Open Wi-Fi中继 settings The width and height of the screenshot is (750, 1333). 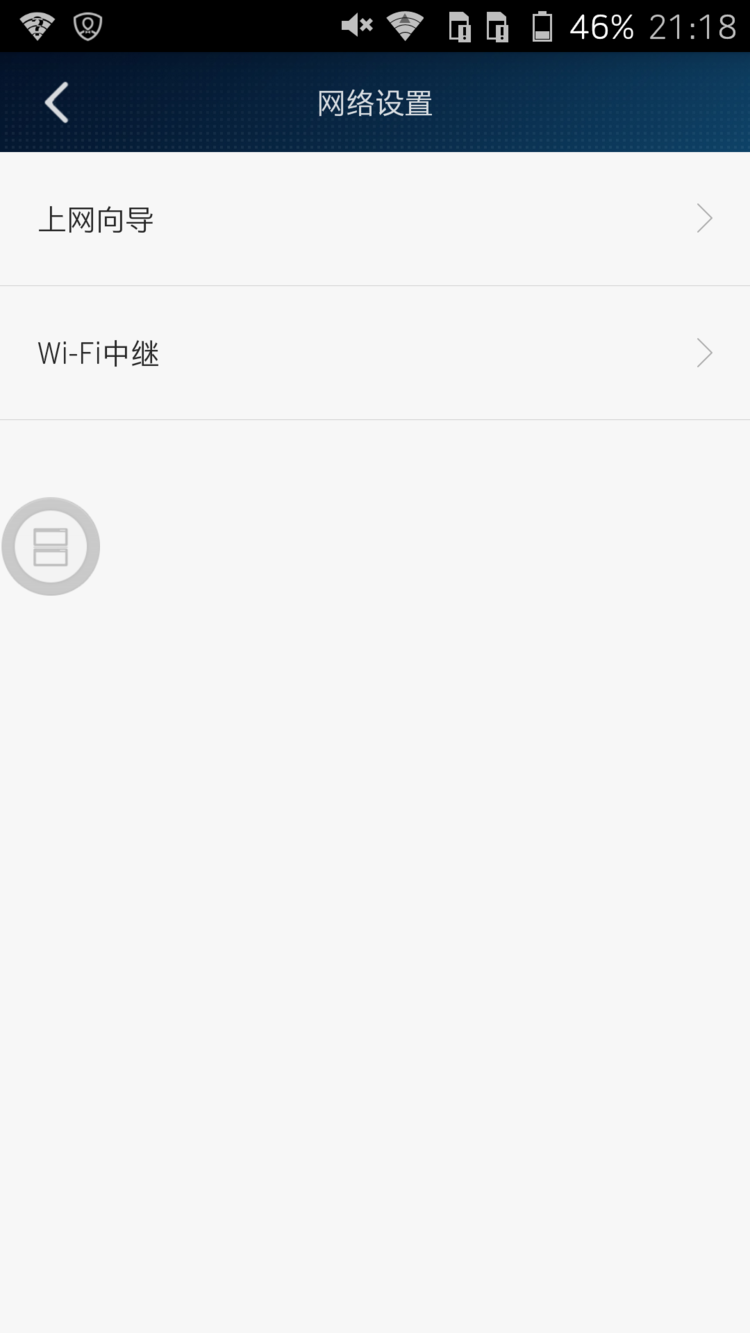pyautogui.click(x=374, y=353)
